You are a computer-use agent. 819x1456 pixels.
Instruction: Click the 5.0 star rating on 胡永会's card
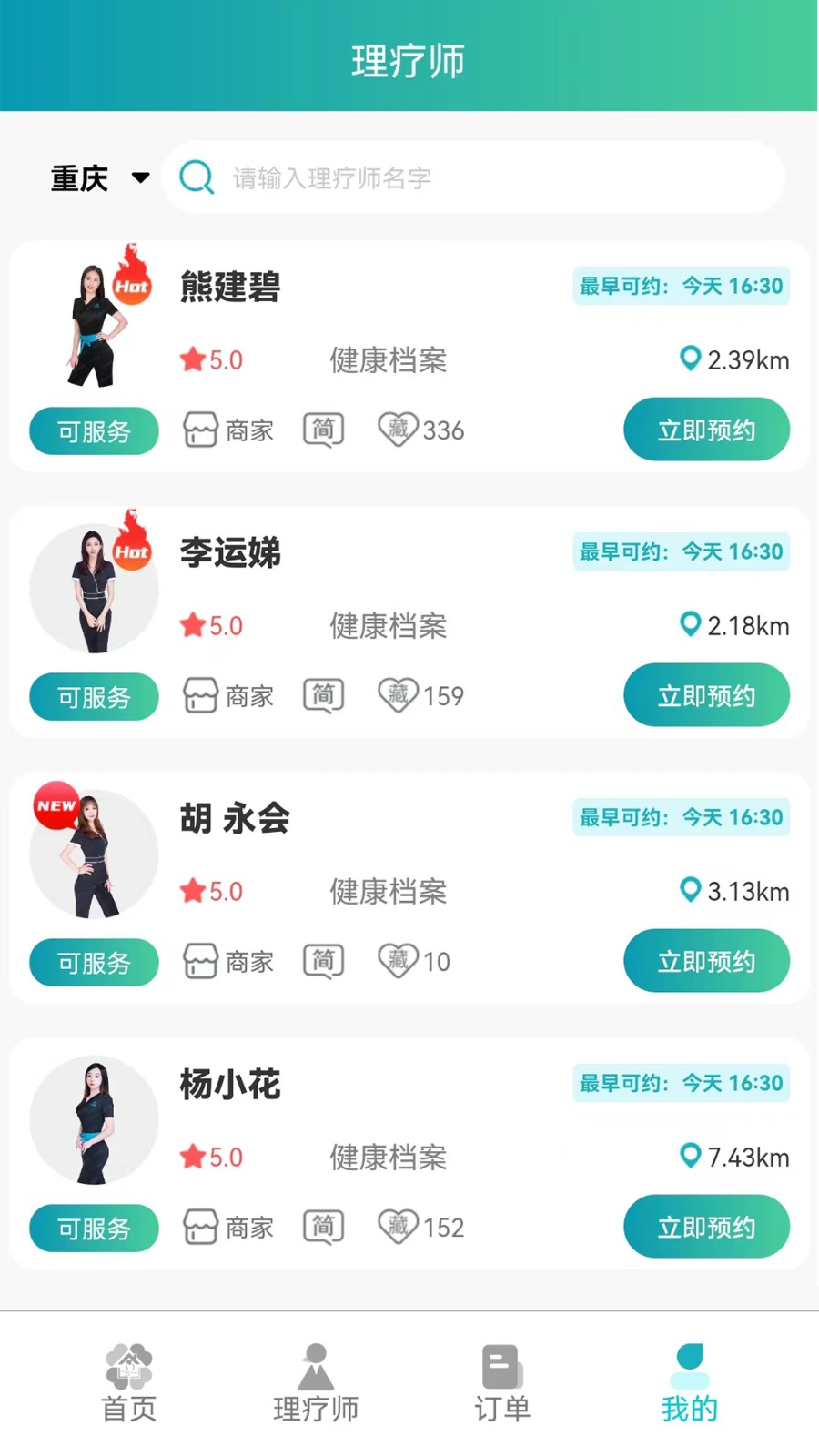(210, 891)
